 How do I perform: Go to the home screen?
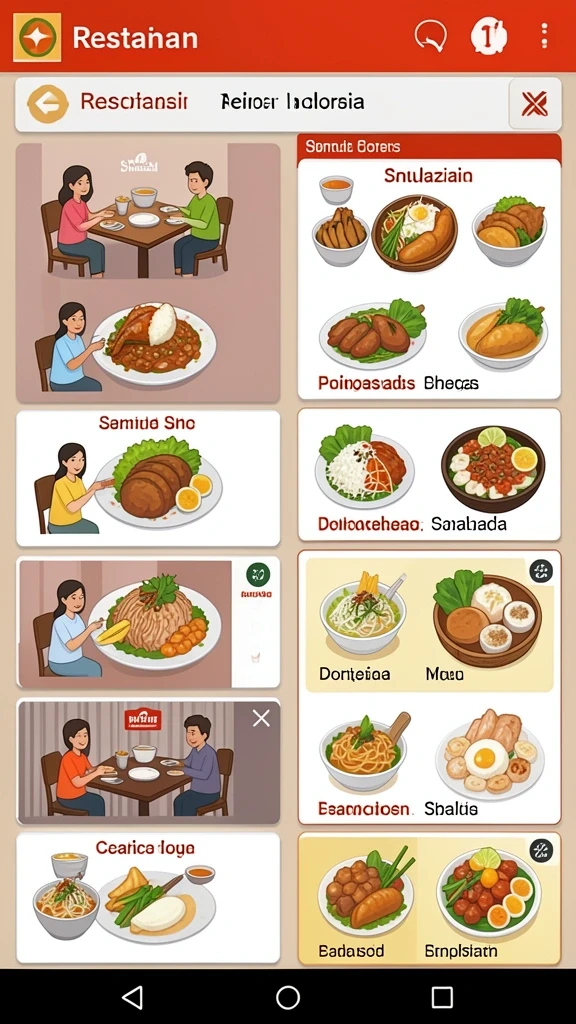point(288,997)
